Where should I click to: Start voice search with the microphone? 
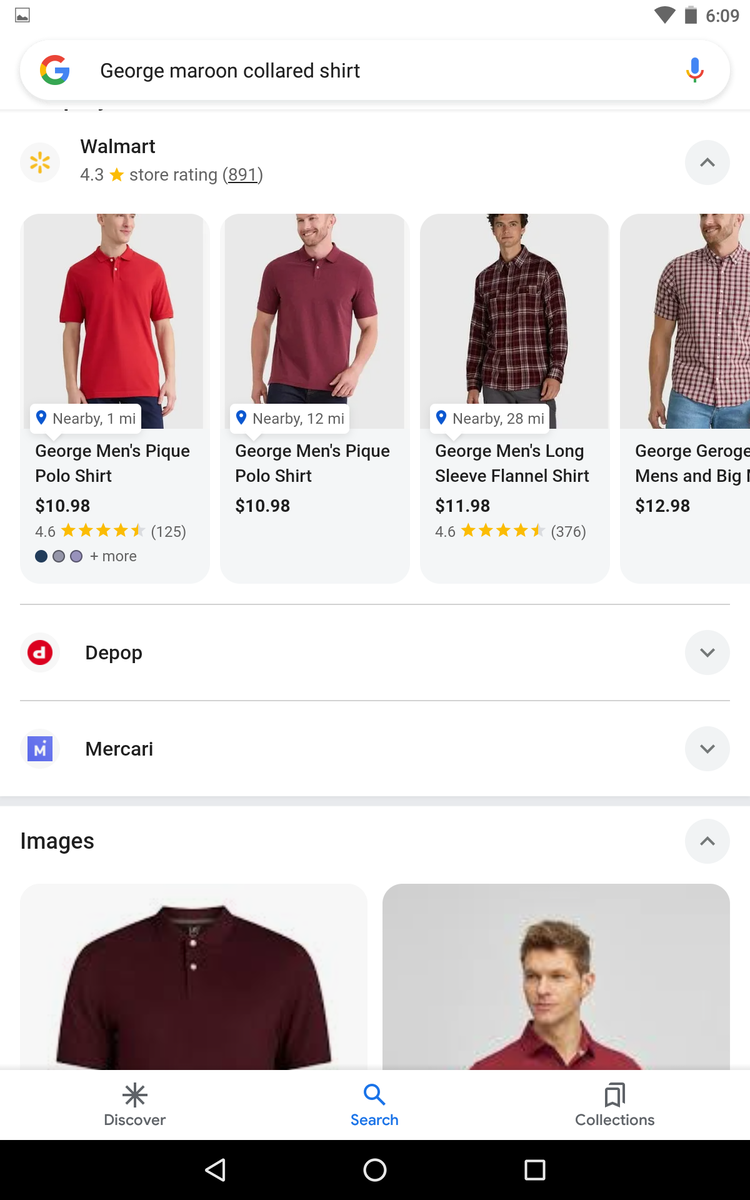tap(695, 71)
